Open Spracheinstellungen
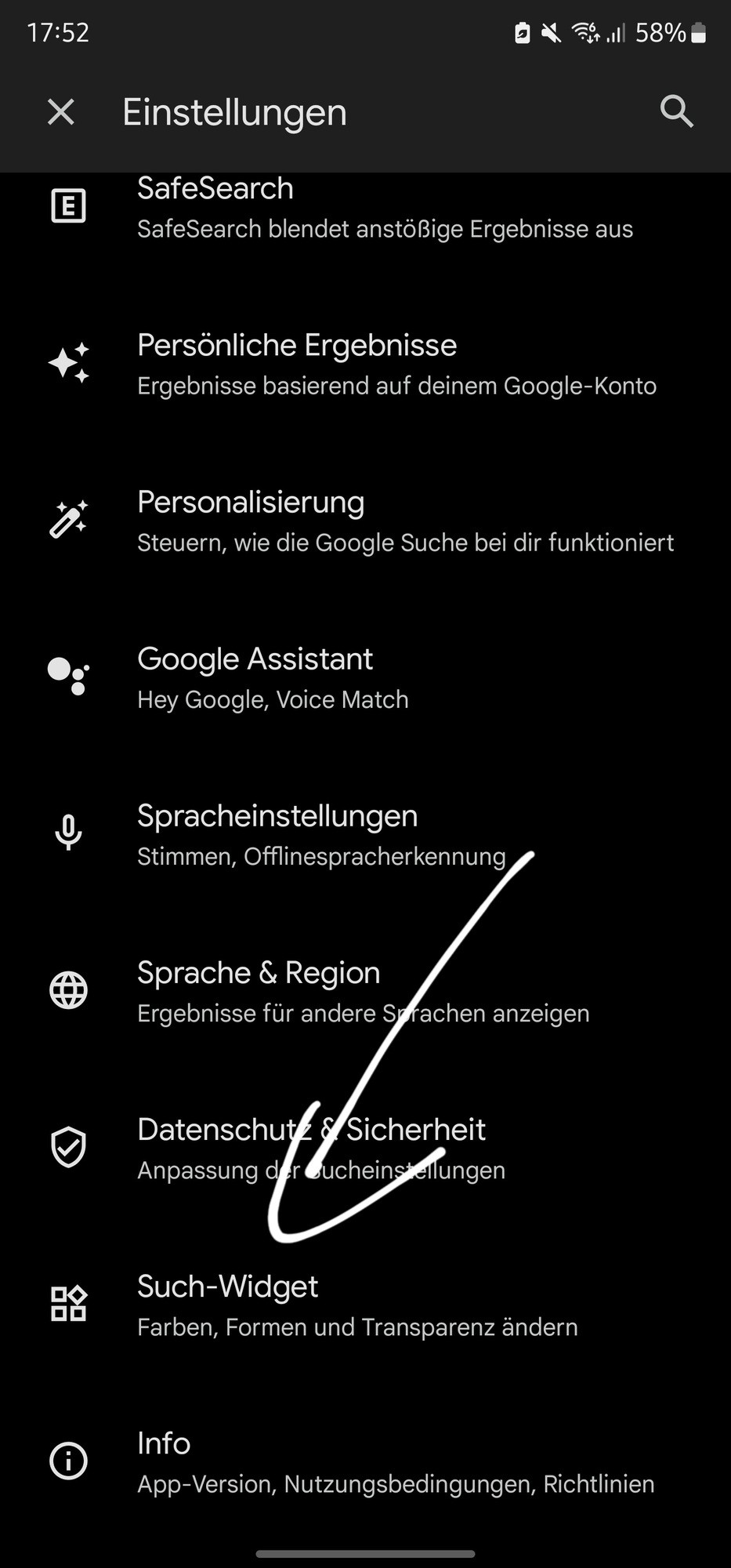Screen dimensions: 731x1568 pyautogui.click(x=365, y=835)
